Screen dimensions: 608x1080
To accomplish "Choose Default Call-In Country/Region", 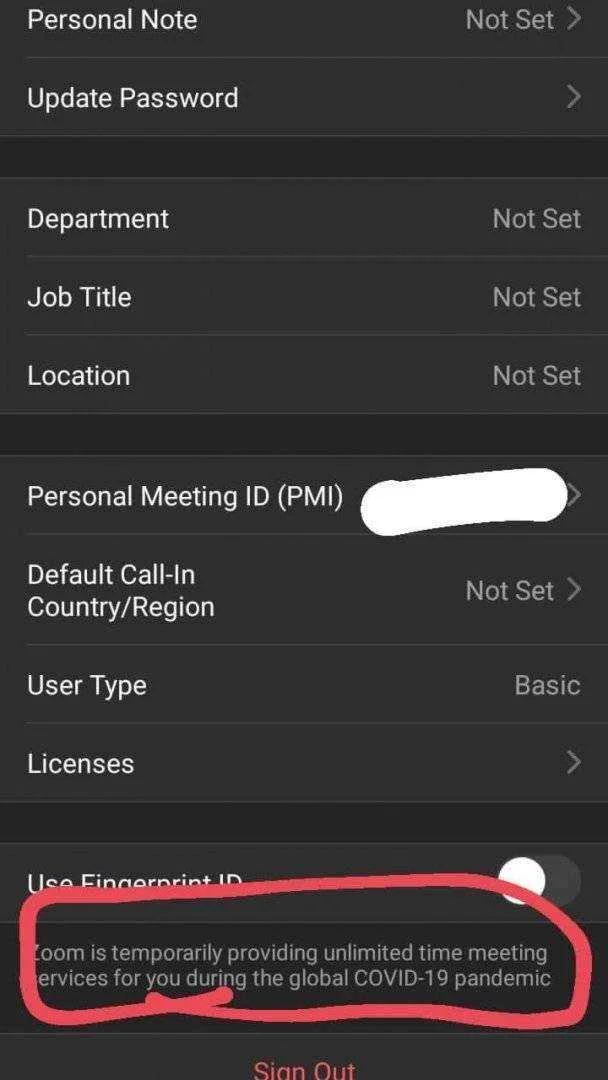I will point(304,590).
